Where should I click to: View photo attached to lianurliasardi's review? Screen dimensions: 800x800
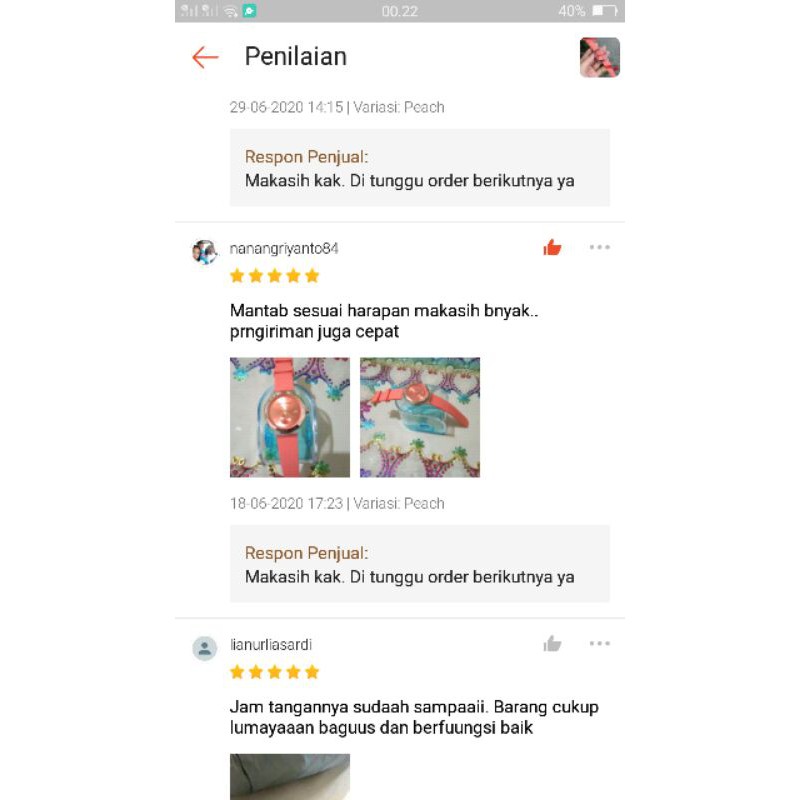click(x=290, y=777)
